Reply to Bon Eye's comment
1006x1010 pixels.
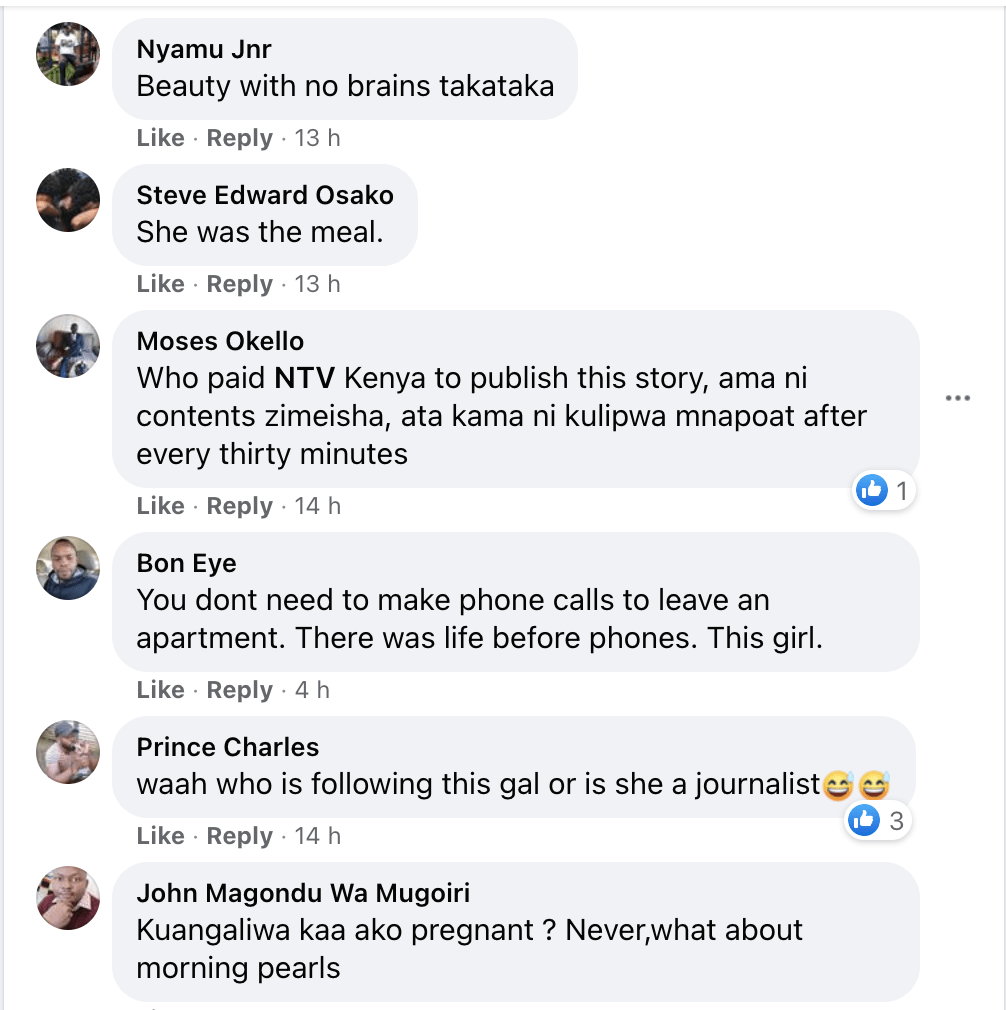[239, 690]
